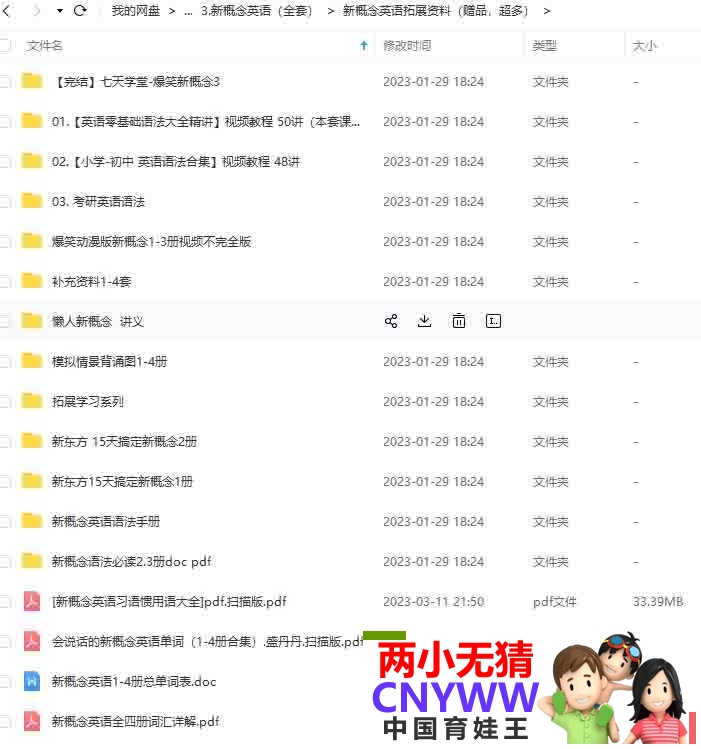Open folder 拓展学习系列
This screenshot has height=749, width=701.
[87, 402]
